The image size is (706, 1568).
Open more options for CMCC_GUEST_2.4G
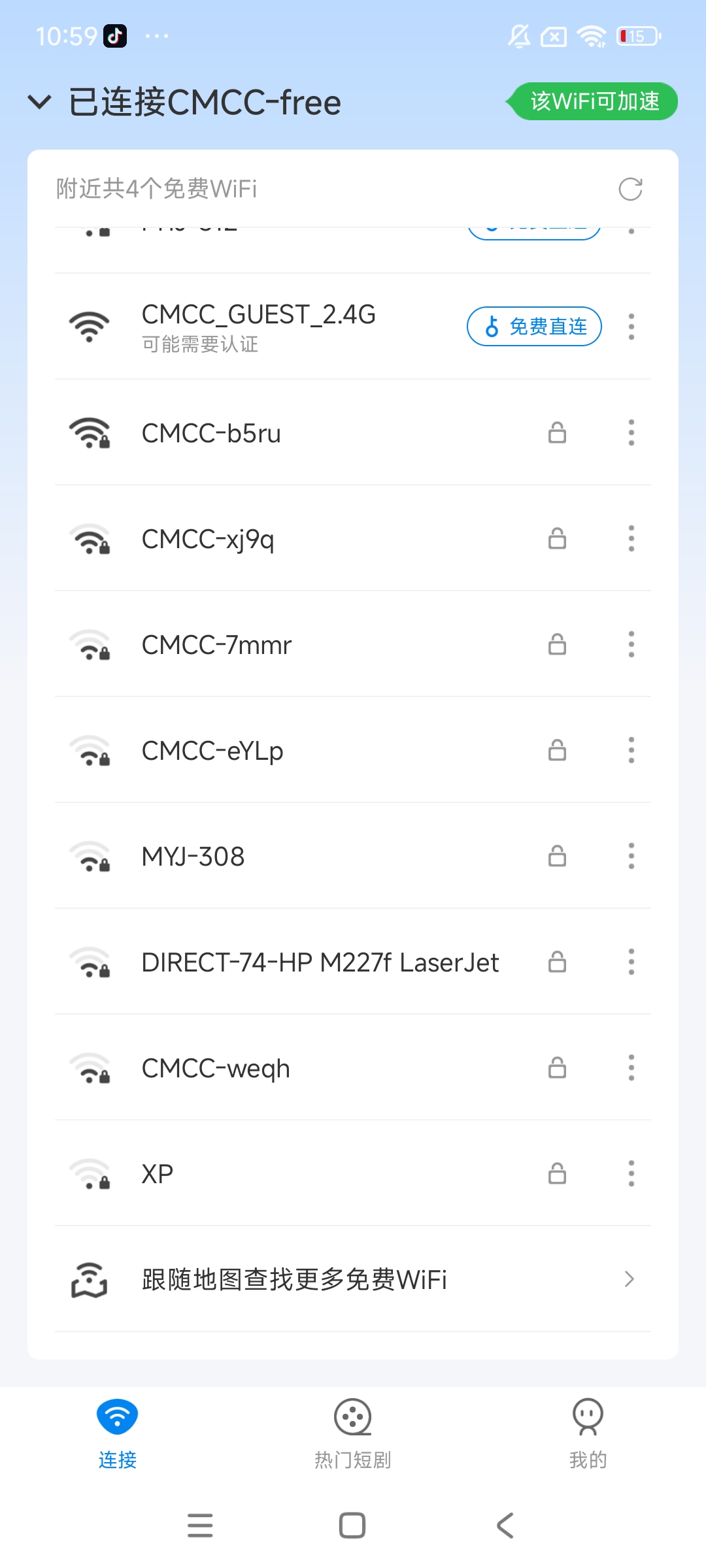(631, 327)
